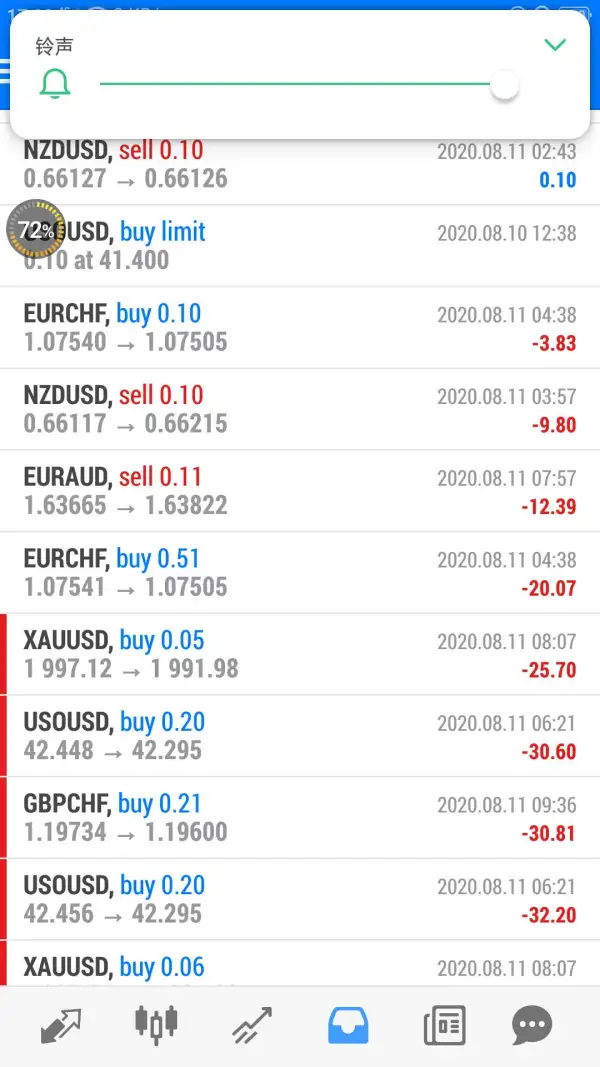Viewport: 600px width, 1067px height.
Task: Switch to the quotes arrows tab
Action: tap(60, 1026)
